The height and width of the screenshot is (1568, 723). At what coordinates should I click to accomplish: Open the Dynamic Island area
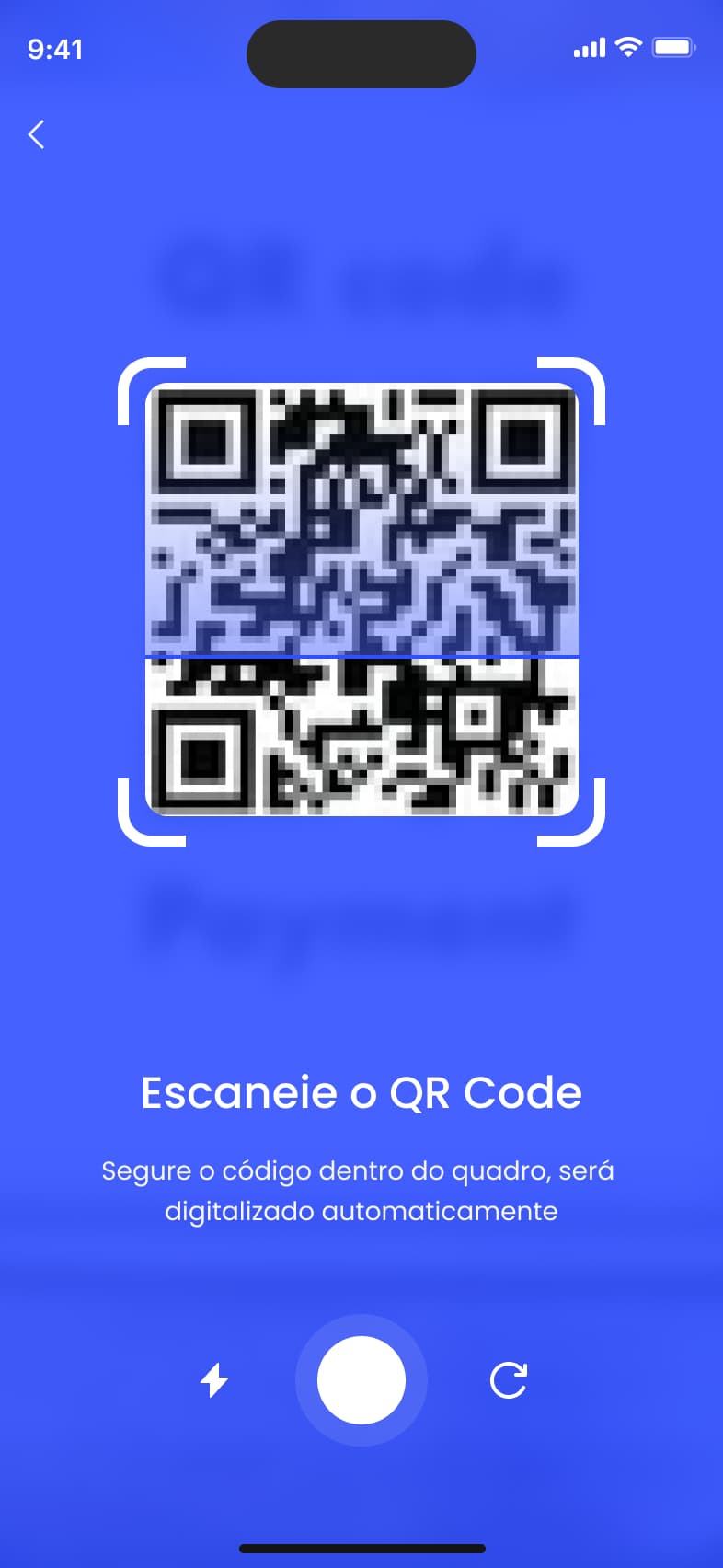pos(361,53)
